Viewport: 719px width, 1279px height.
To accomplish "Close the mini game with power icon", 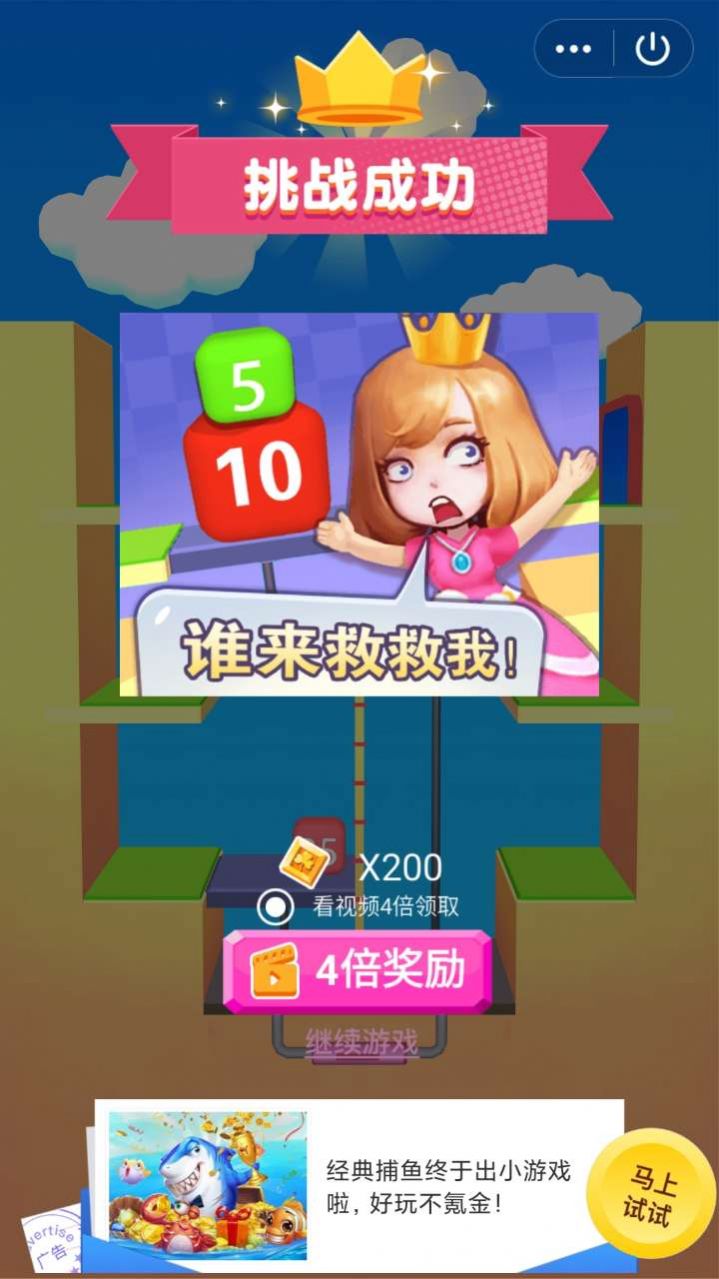I will pyautogui.click(x=653, y=49).
